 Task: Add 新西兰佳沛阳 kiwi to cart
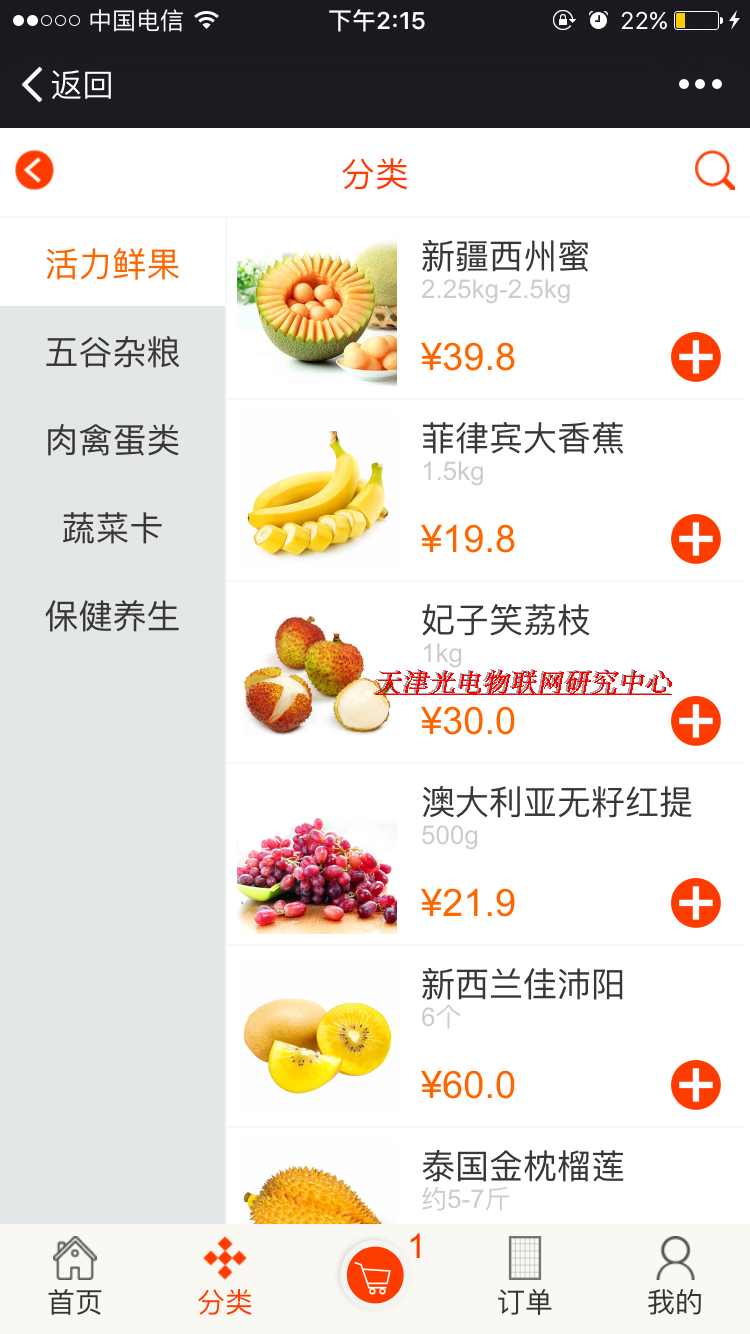click(695, 1085)
